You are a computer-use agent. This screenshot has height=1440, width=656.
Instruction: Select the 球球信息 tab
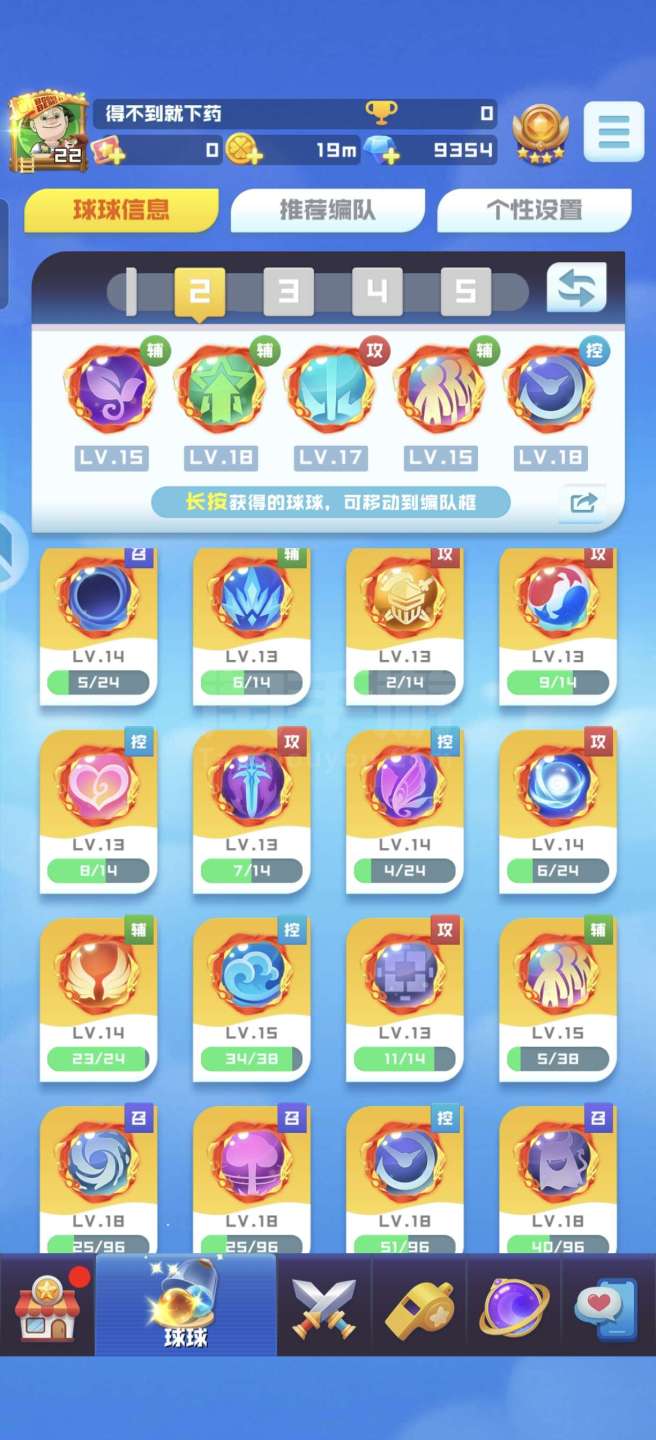[x=121, y=210]
